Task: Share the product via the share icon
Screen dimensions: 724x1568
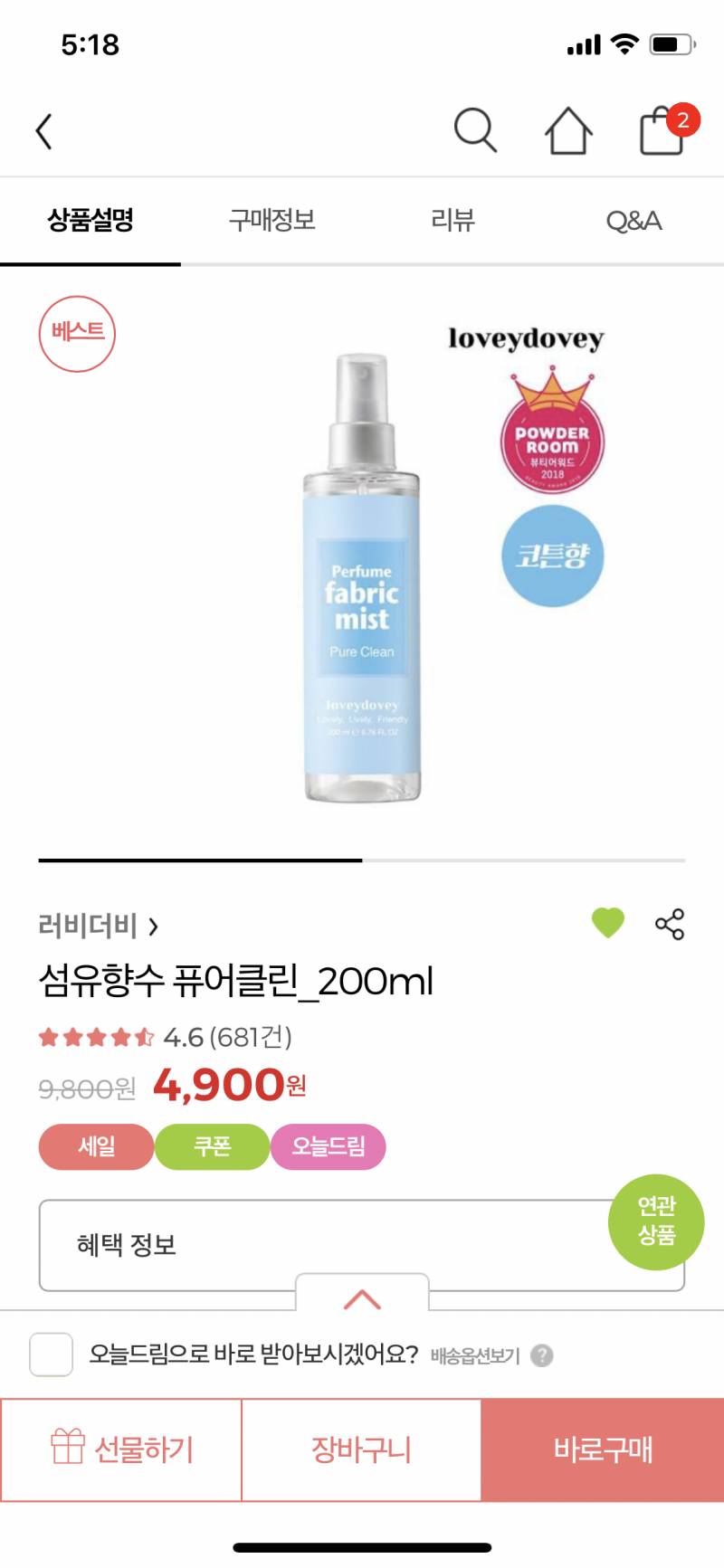Action: pos(669,926)
